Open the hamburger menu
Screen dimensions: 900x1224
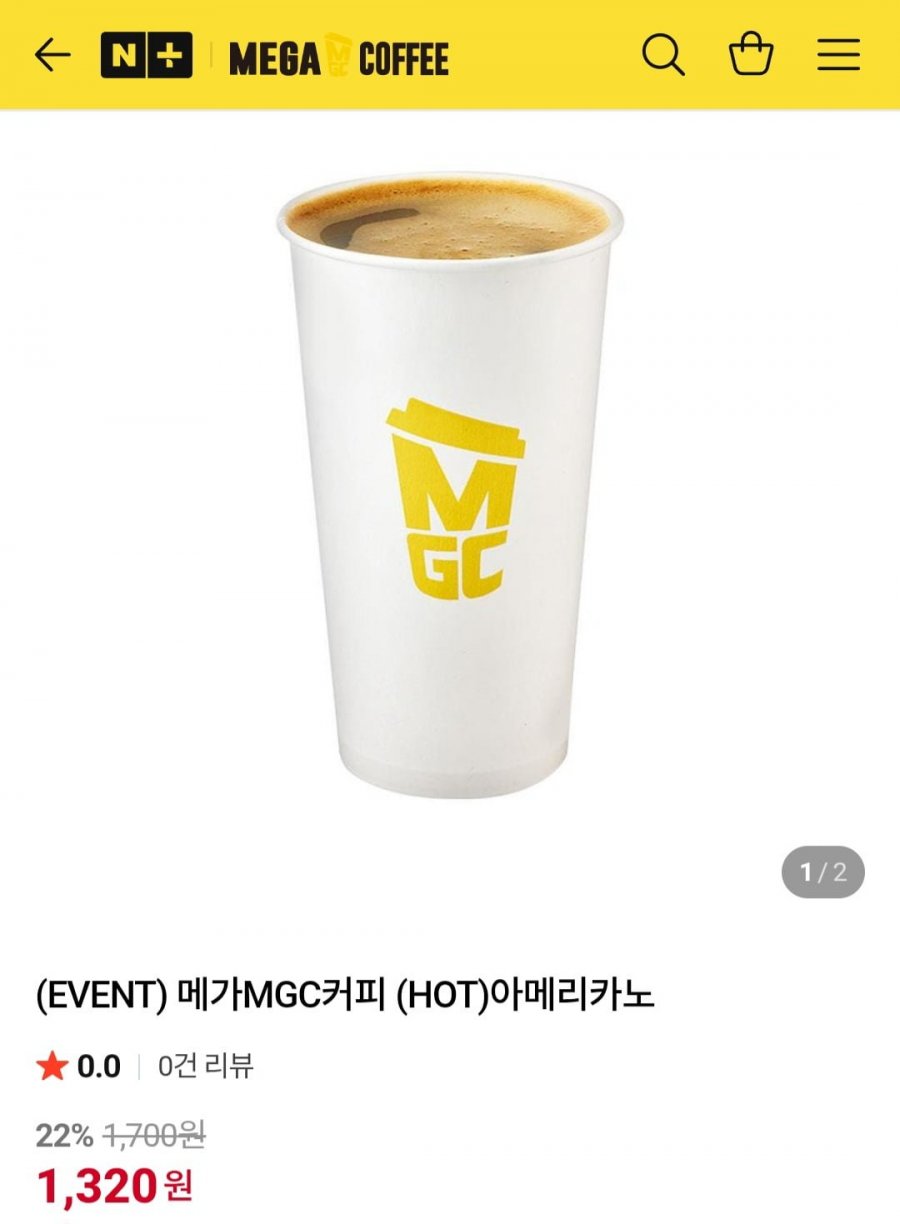point(838,55)
